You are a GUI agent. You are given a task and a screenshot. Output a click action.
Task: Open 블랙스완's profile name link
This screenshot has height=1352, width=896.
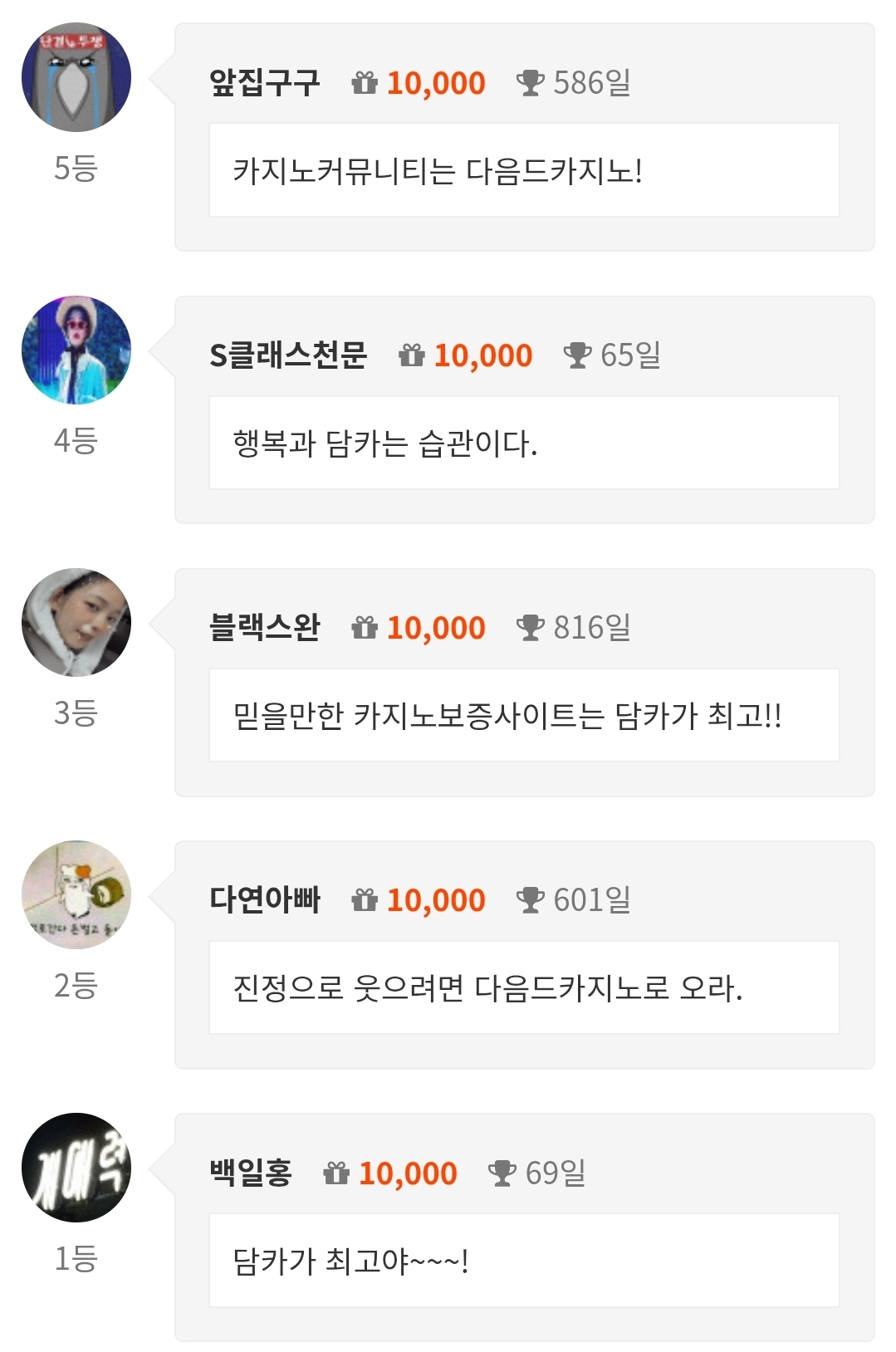pos(264,628)
